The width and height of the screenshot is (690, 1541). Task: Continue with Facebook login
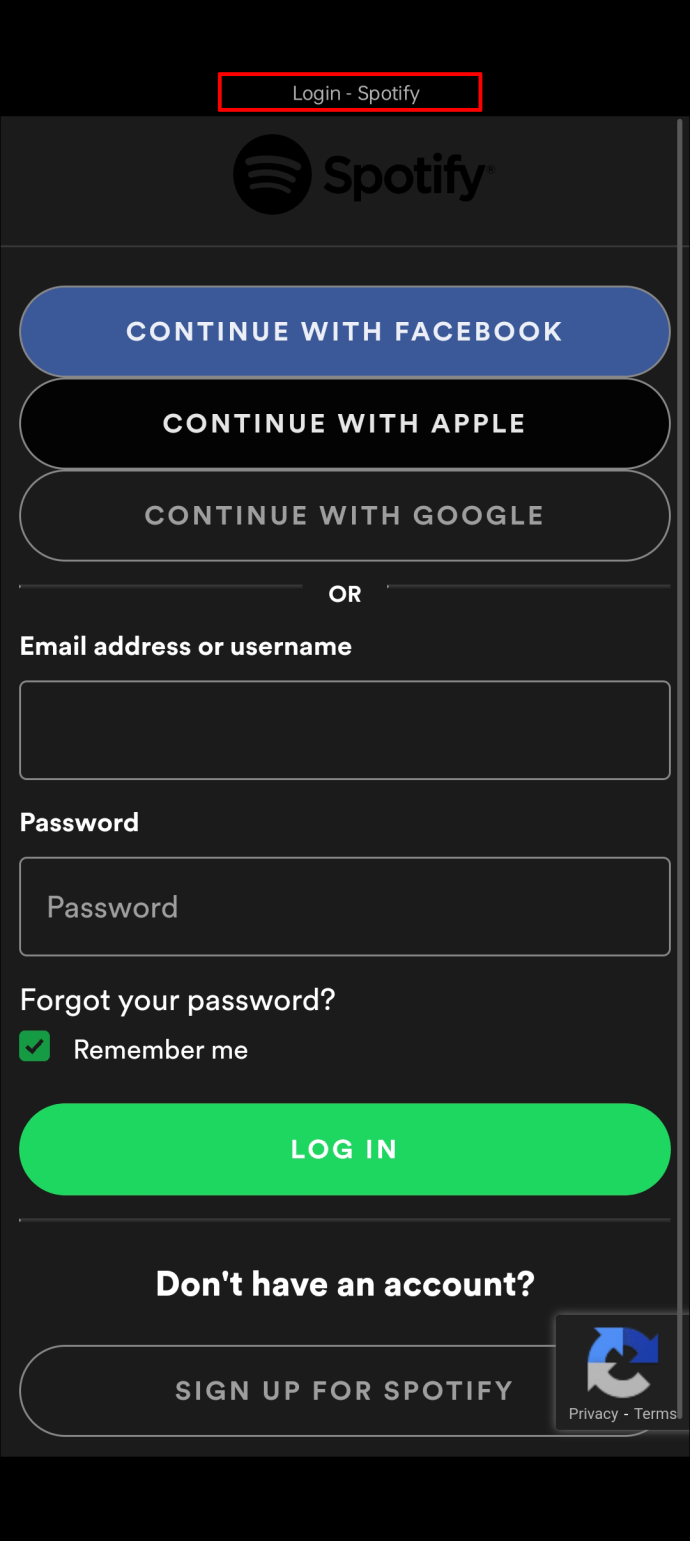344,332
